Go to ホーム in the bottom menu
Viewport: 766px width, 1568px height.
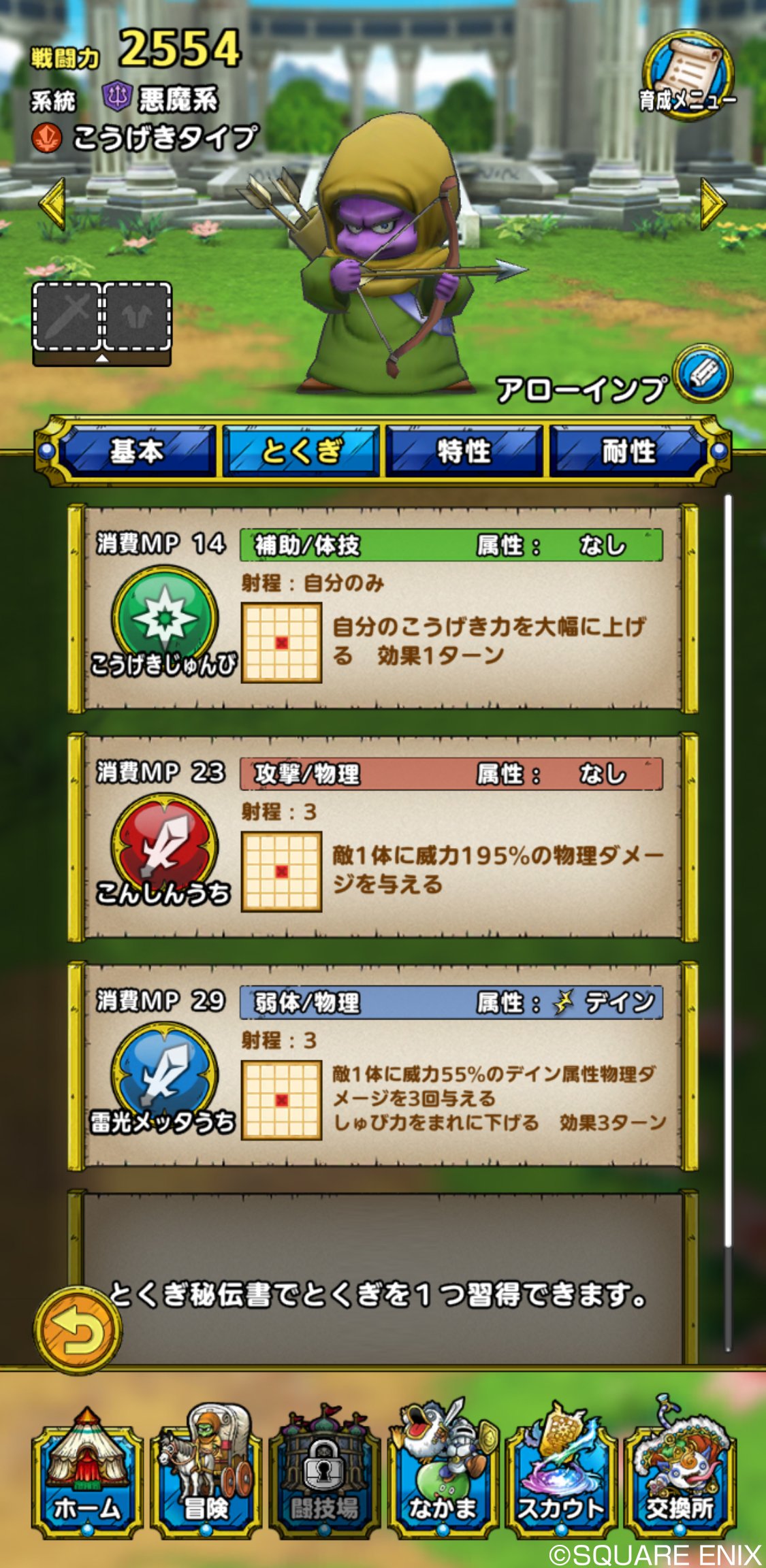point(87,1470)
